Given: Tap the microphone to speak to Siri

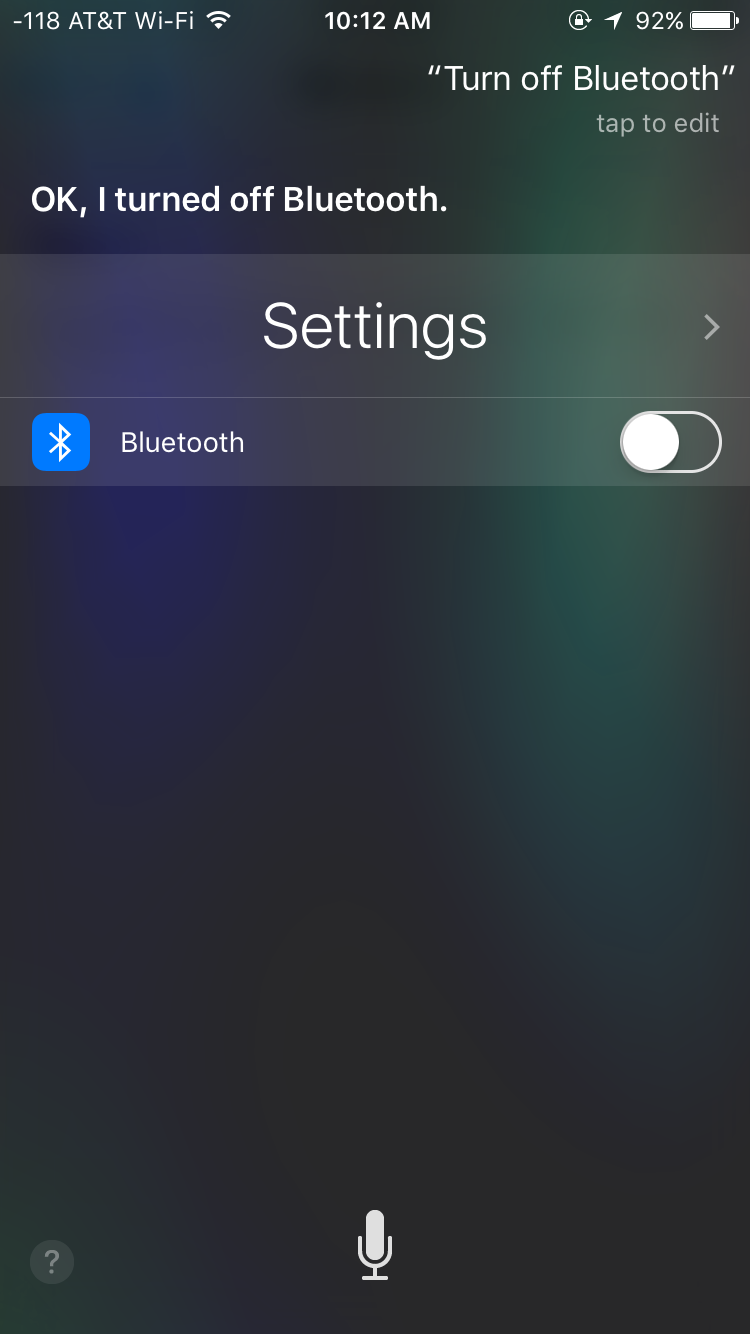Looking at the screenshot, I should click(x=375, y=1244).
